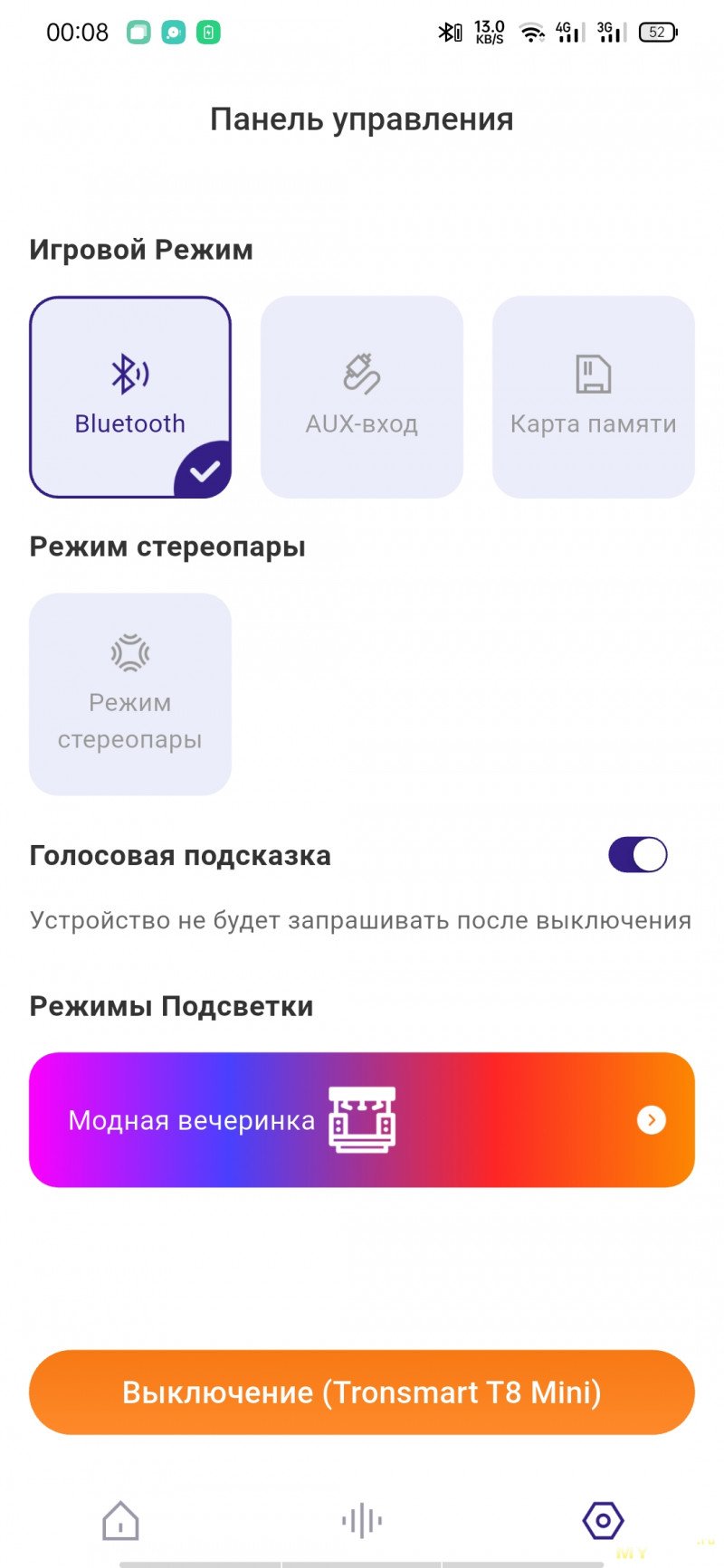Select the Bluetooth input mode

(130, 397)
